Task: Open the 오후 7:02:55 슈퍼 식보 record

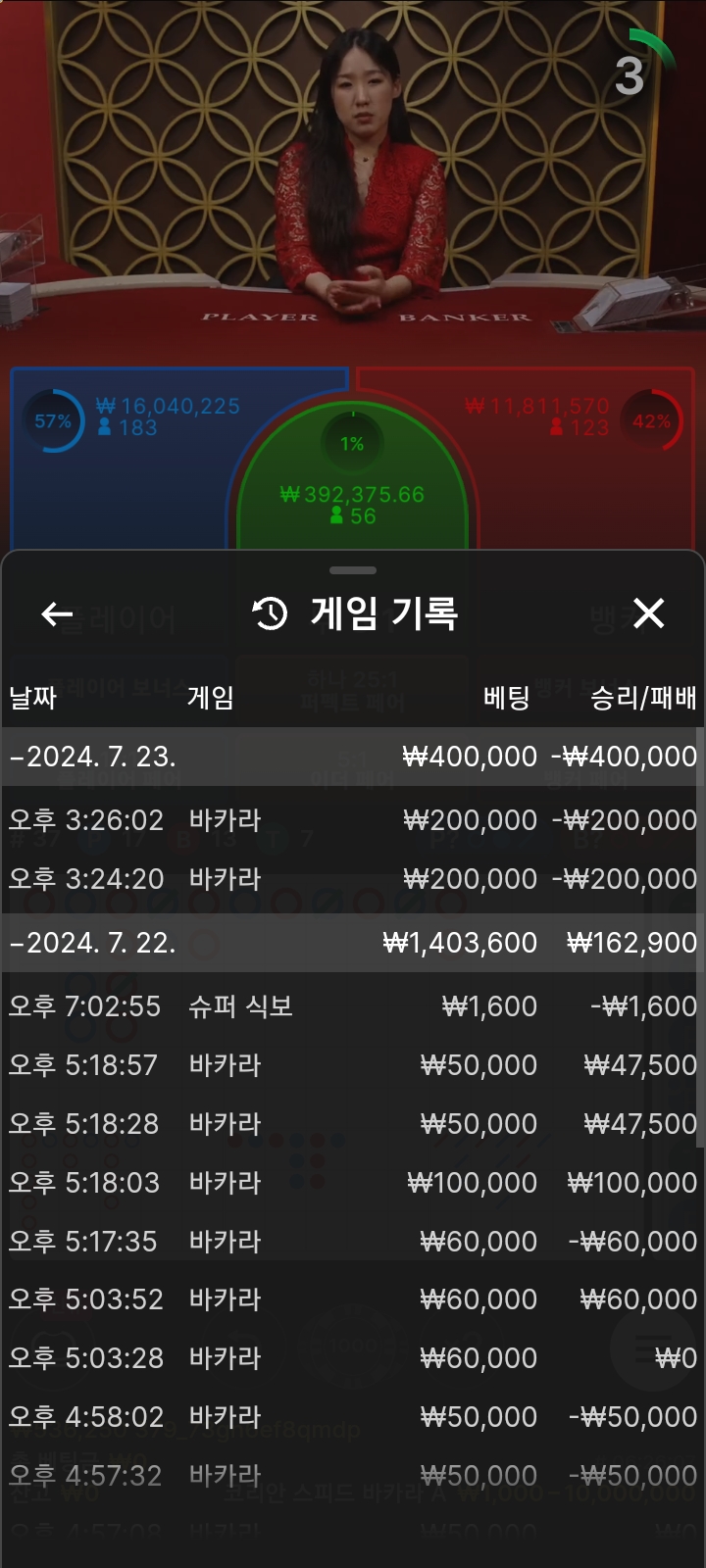Action: (351, 1006)
